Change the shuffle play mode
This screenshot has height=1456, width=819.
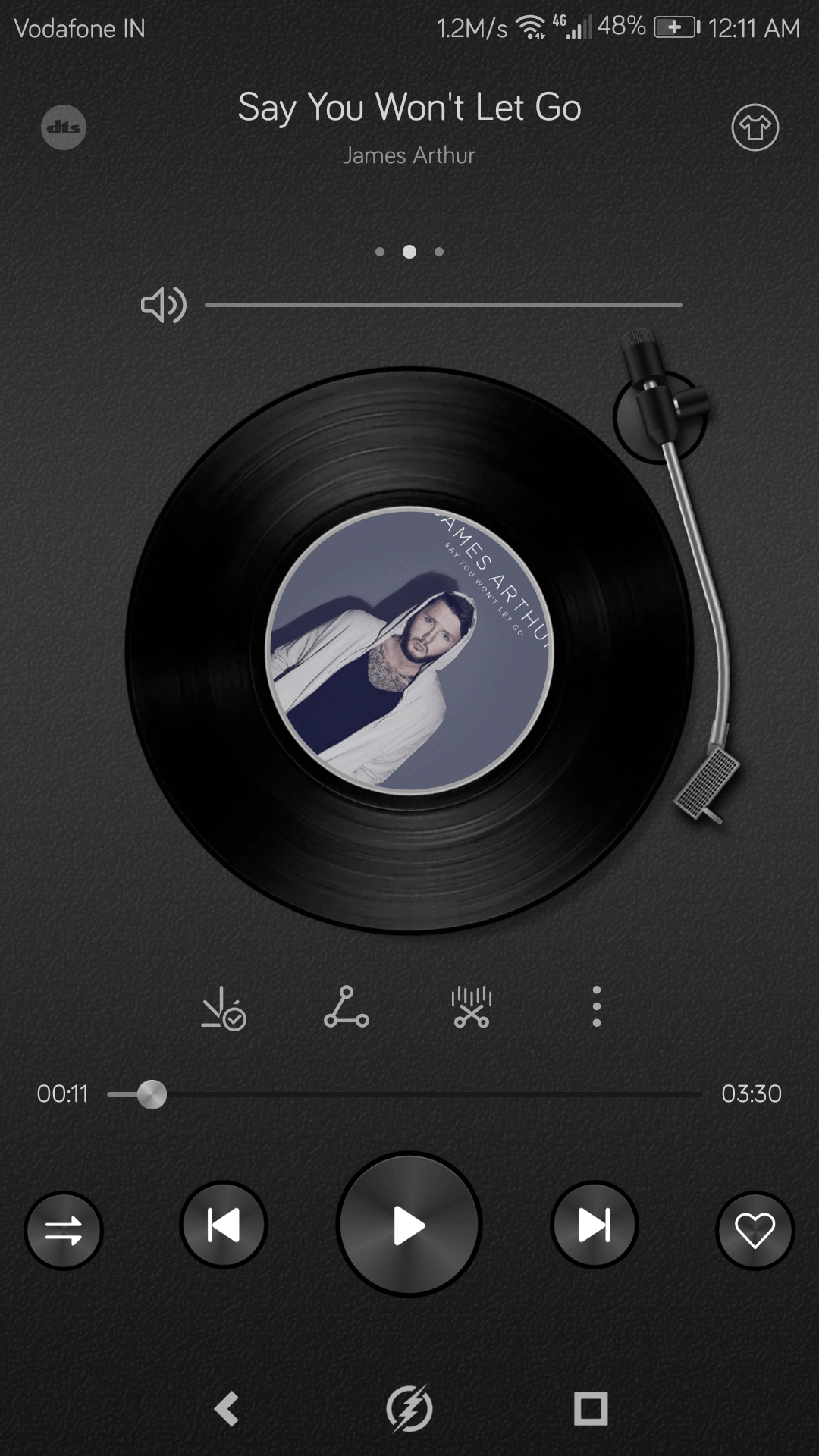click(x=64, y=1230)
